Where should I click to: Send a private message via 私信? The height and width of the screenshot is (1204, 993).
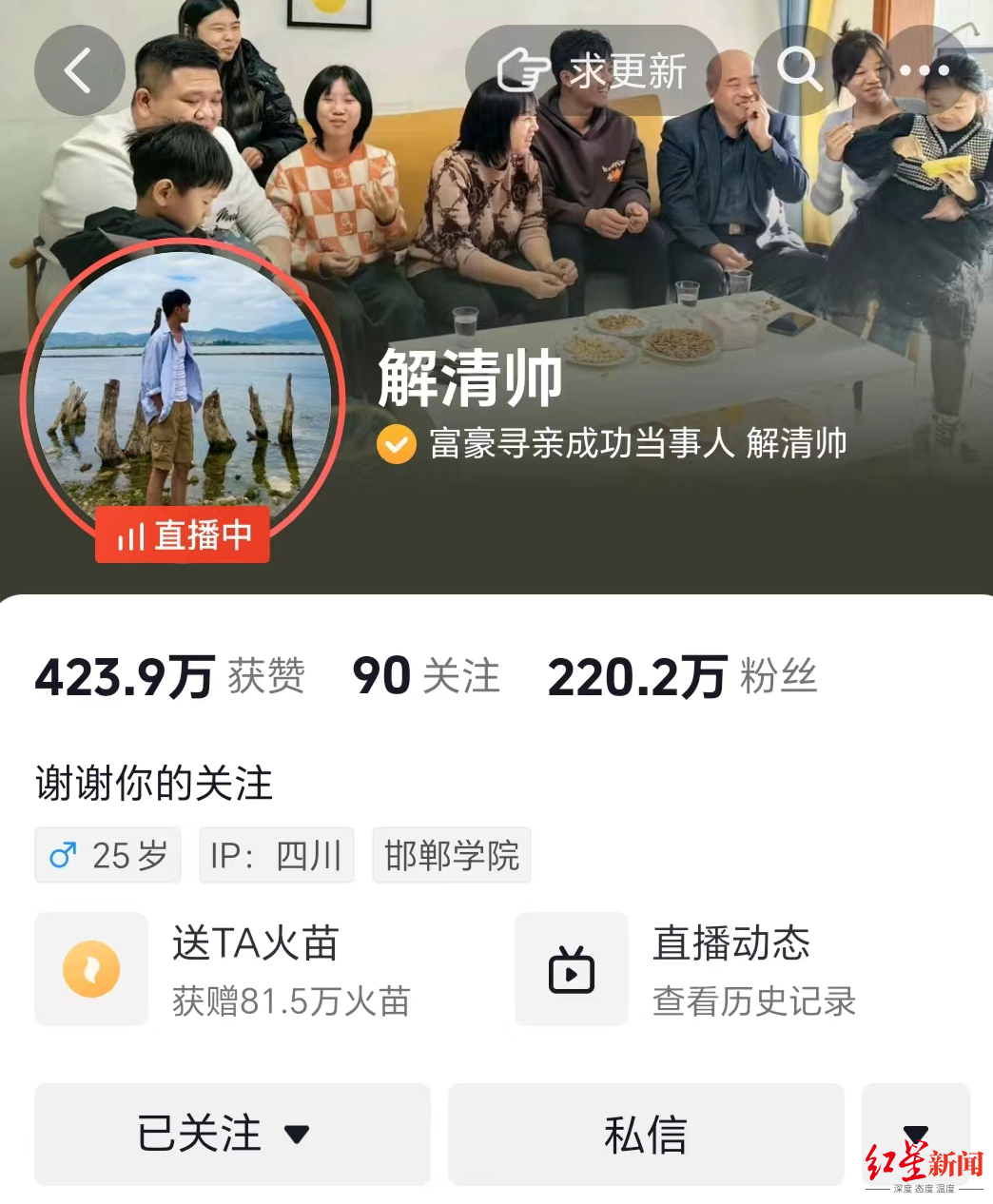645,1134
